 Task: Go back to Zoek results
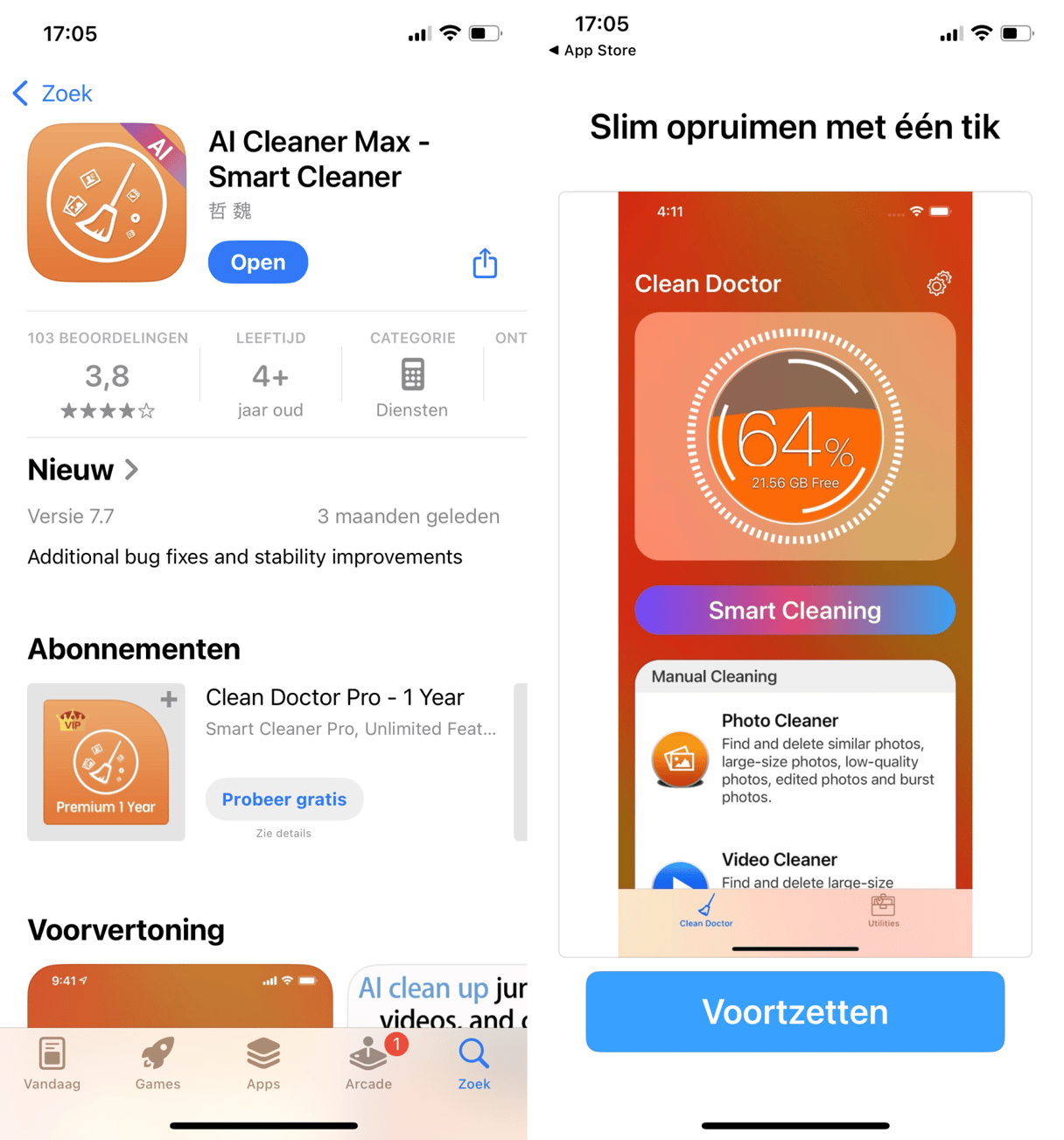point(53,93)
